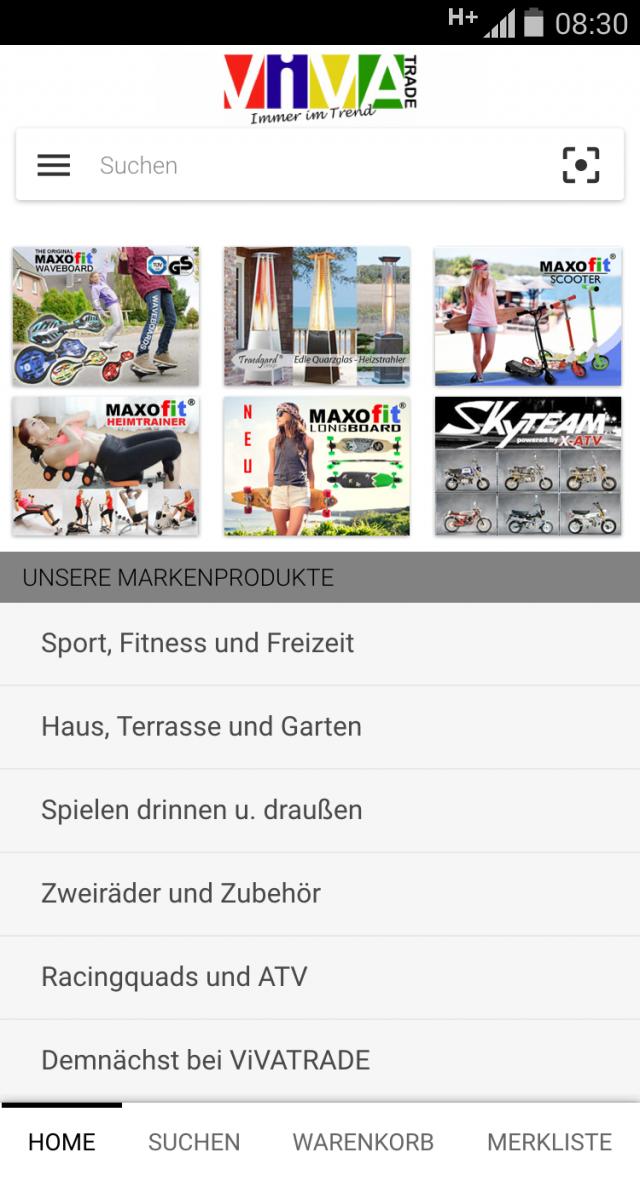Switch to the Merkliste tab
640x1181 pixels.
[549, 1142]
